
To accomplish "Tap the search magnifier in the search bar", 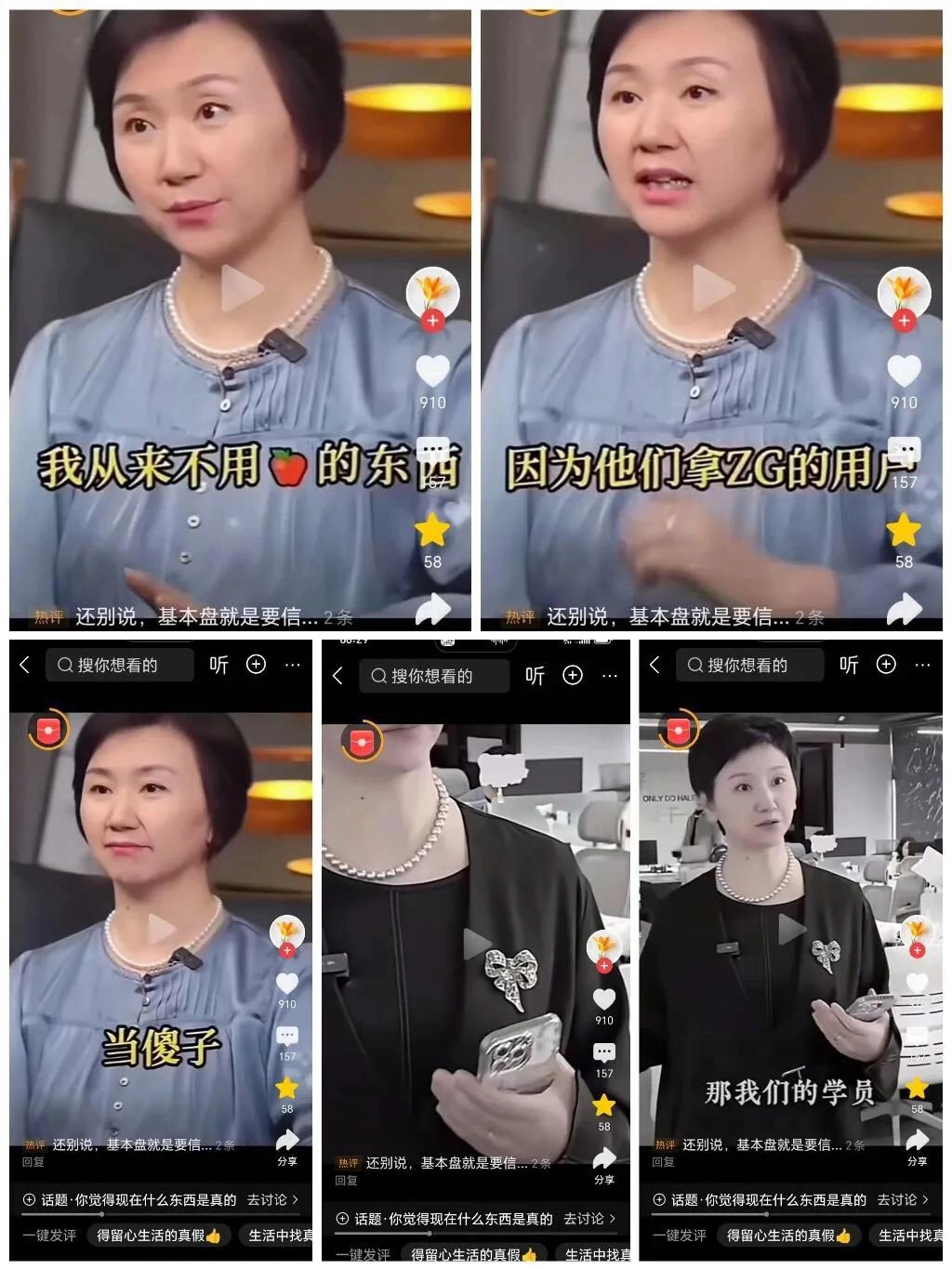I will [65, 666].
